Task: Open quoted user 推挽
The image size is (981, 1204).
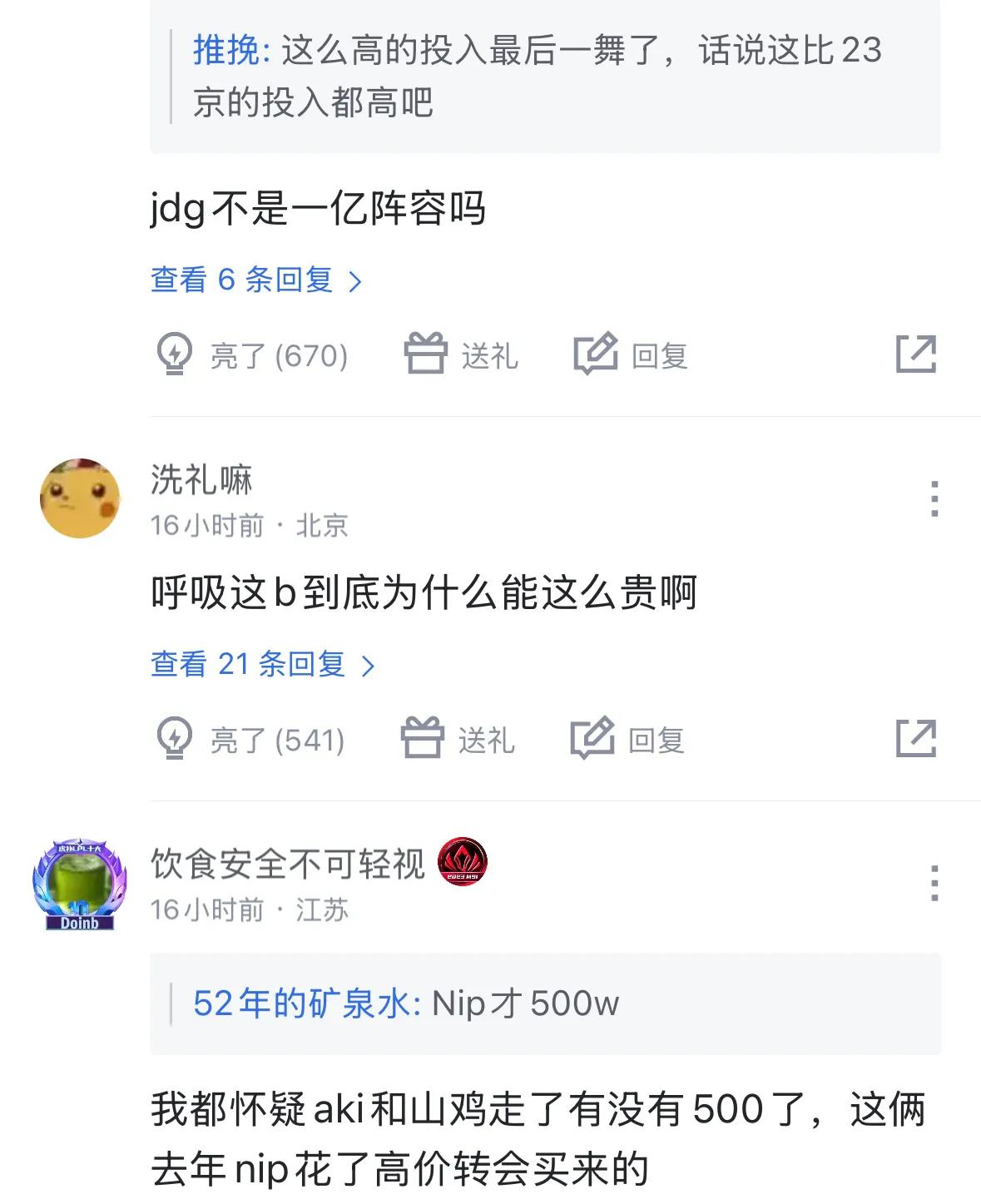Action: pos(230,51)
